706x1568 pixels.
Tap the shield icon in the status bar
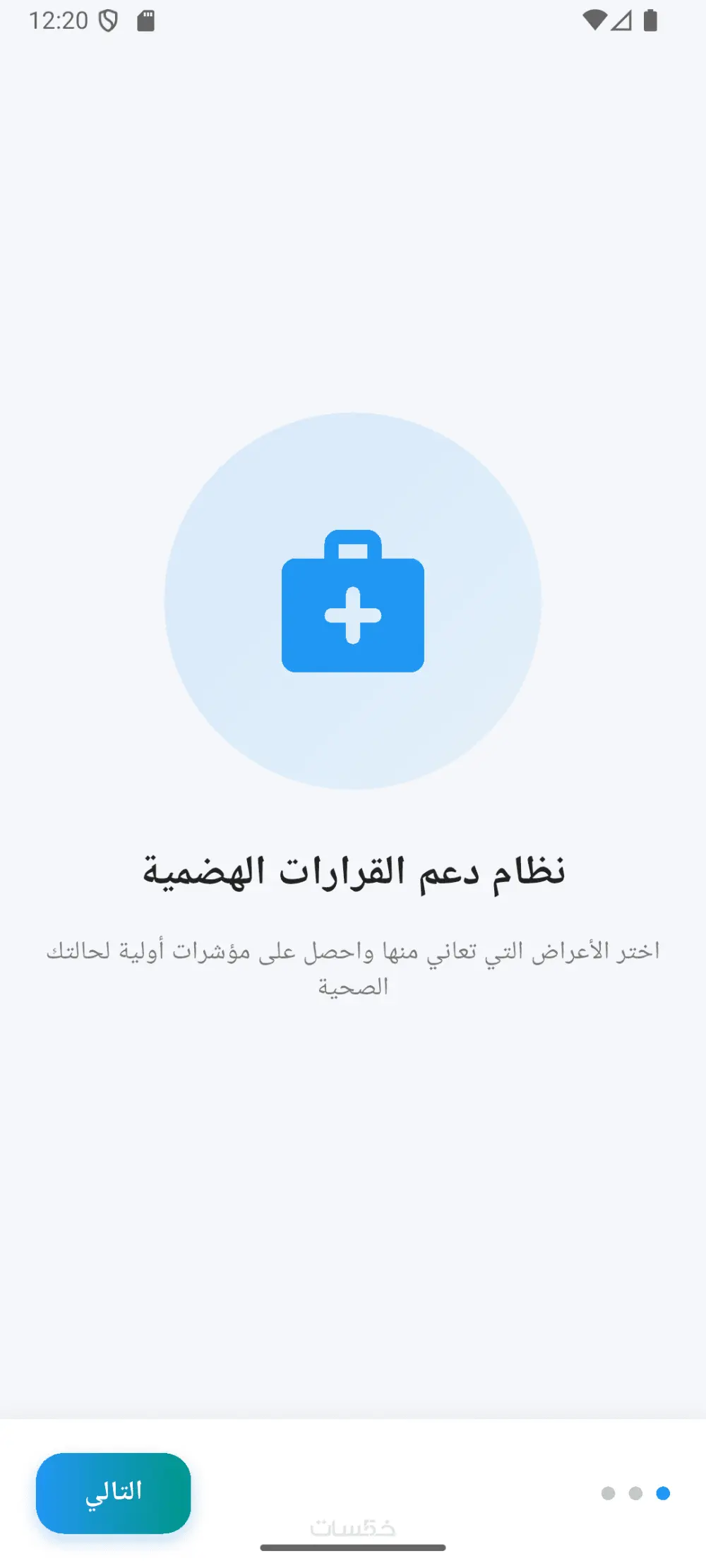107,20
